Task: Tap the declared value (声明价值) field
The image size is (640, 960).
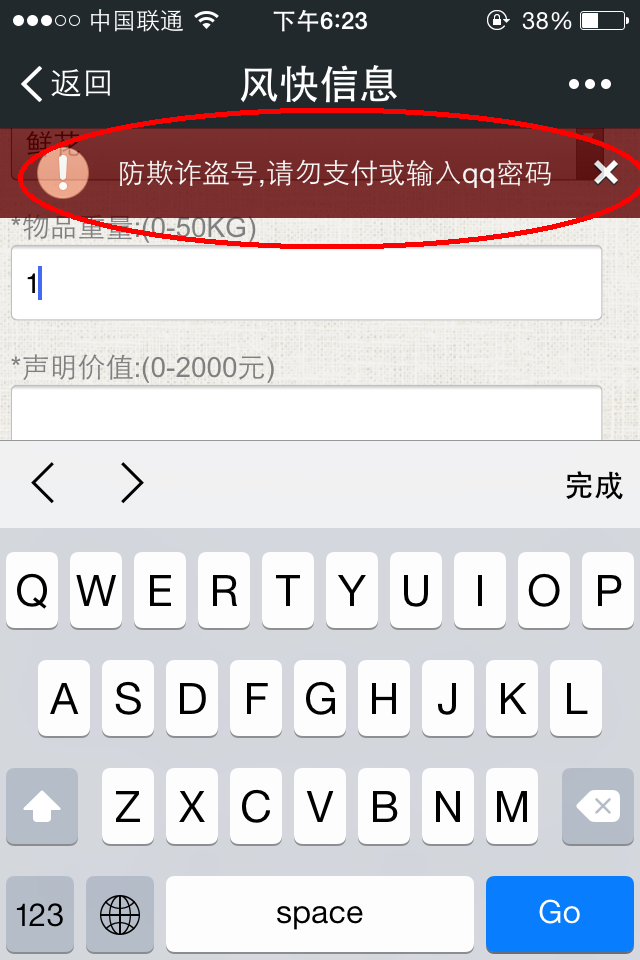Action: coord(306,413)
